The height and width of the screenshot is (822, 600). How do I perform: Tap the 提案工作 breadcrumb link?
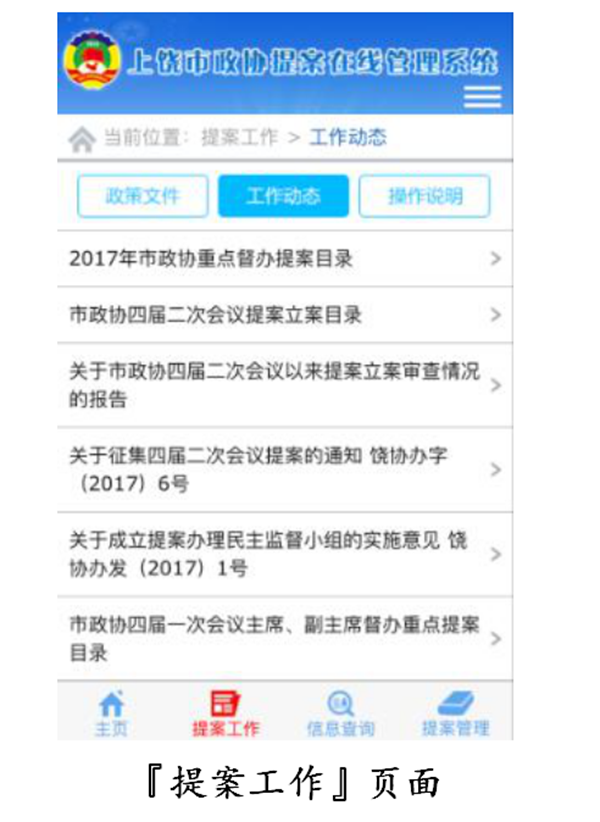tap(239, 138)
